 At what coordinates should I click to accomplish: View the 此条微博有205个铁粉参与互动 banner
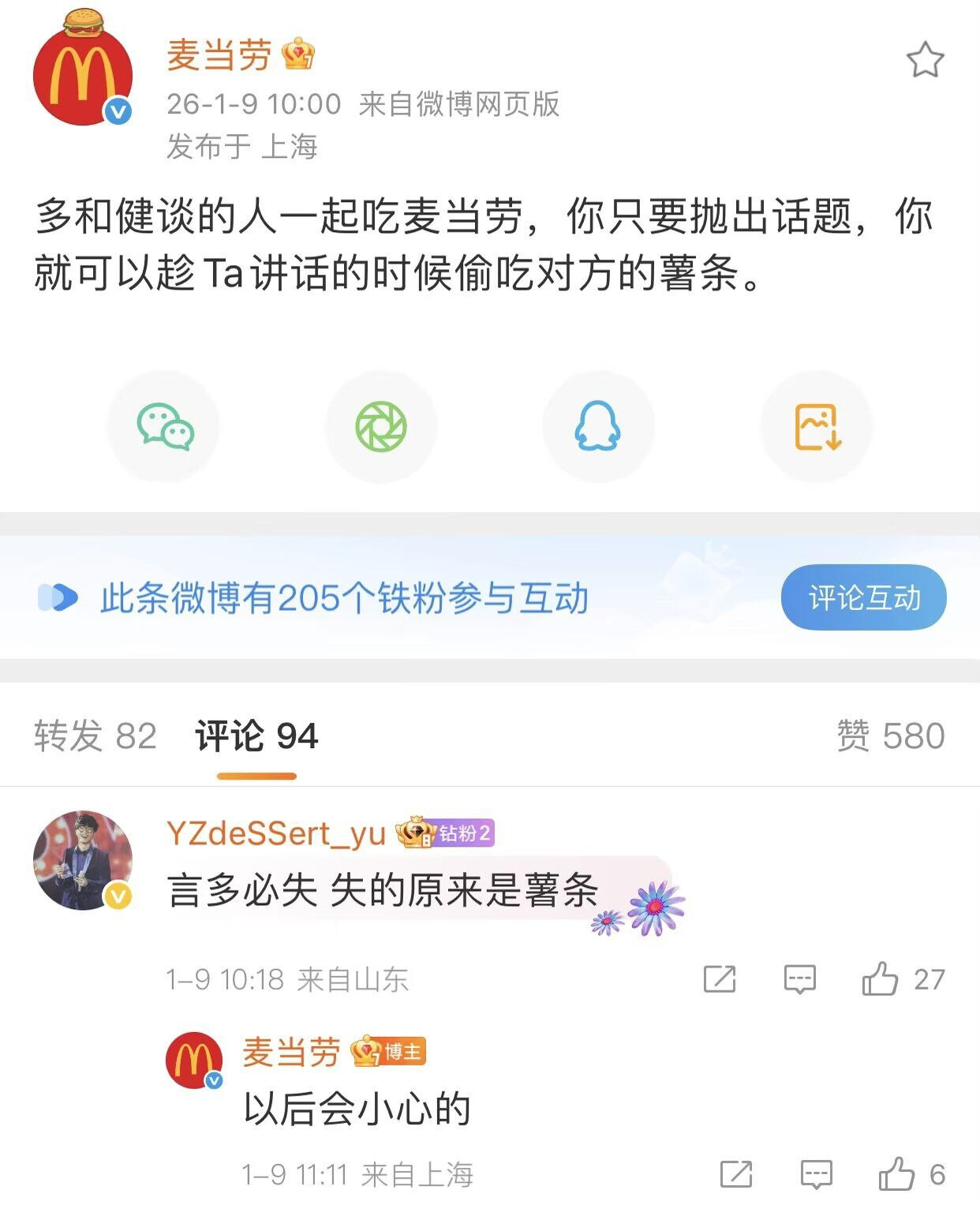click(344, 597)
